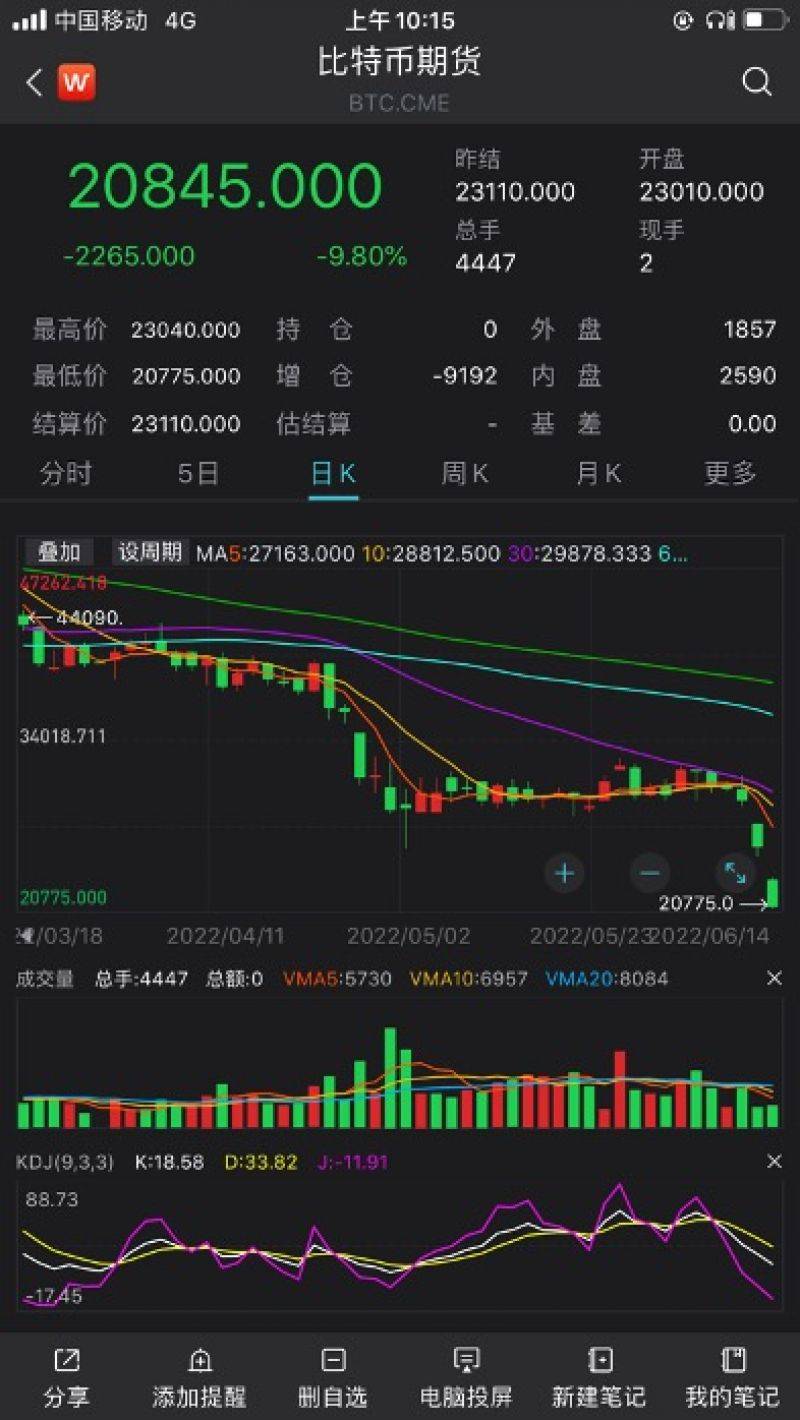
Task: Open the search magnifier icon
Action: click(x=757, y=82)
